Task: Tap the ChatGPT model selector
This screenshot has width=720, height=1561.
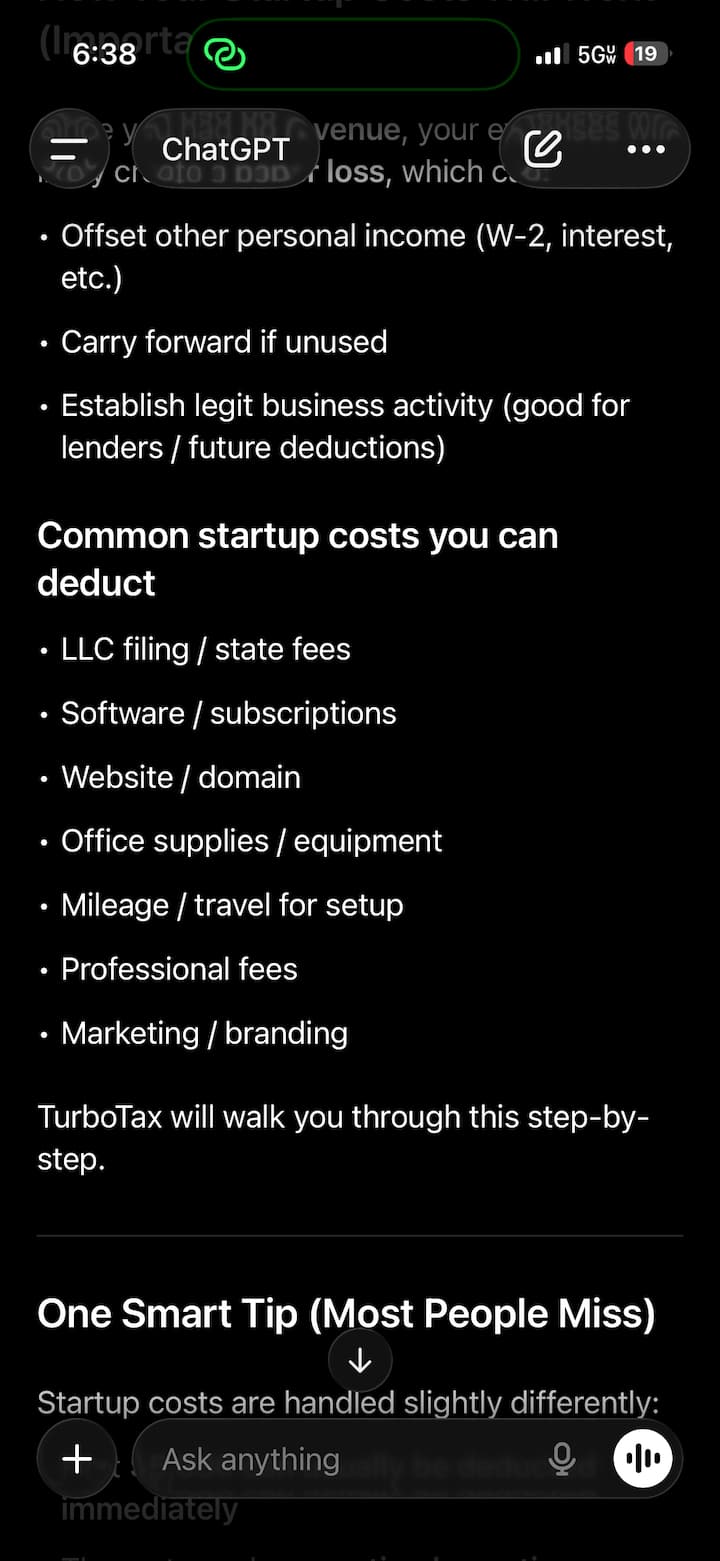Action: pos(225,150)
